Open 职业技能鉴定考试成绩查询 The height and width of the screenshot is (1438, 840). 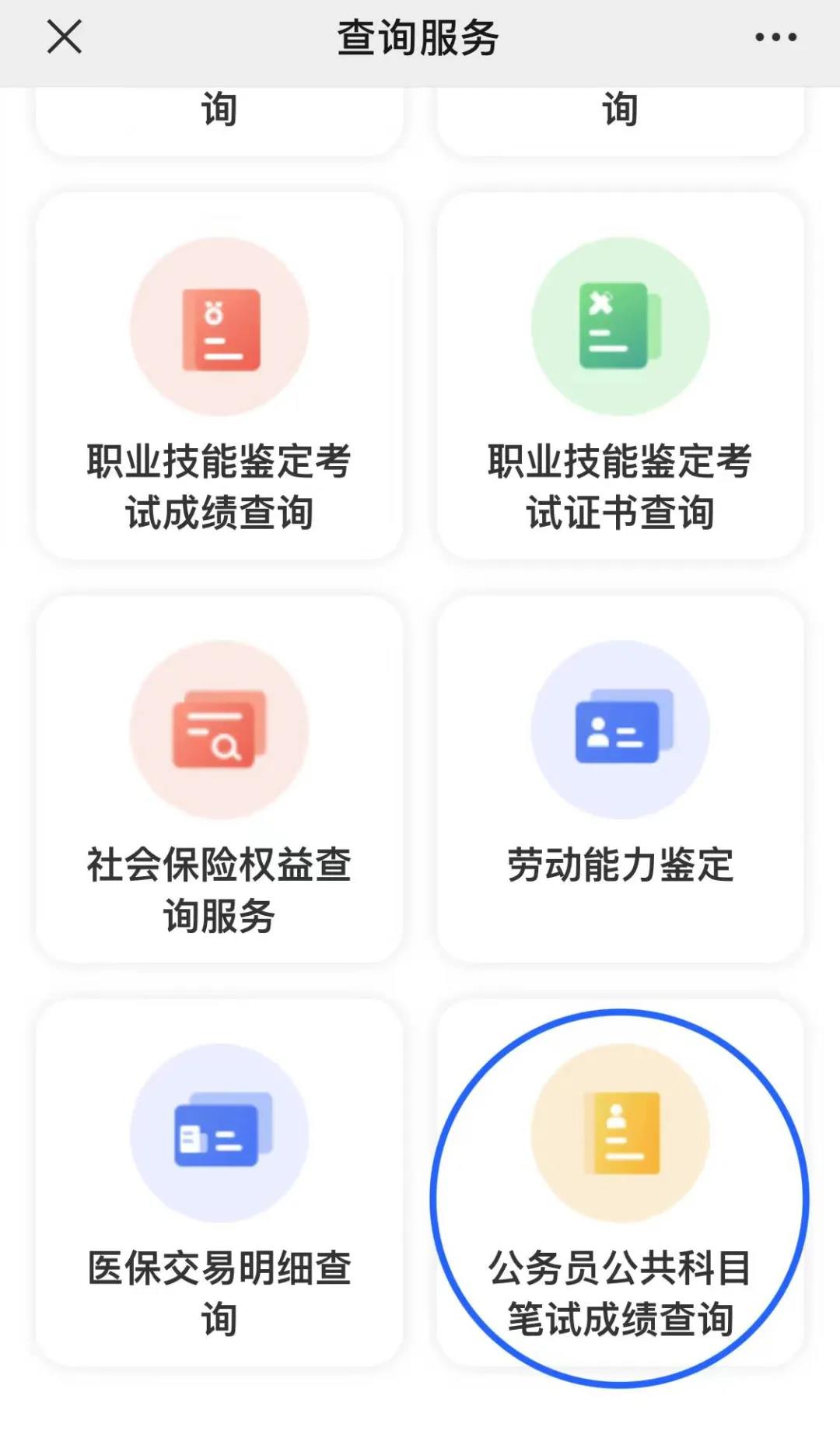point(219,376)
